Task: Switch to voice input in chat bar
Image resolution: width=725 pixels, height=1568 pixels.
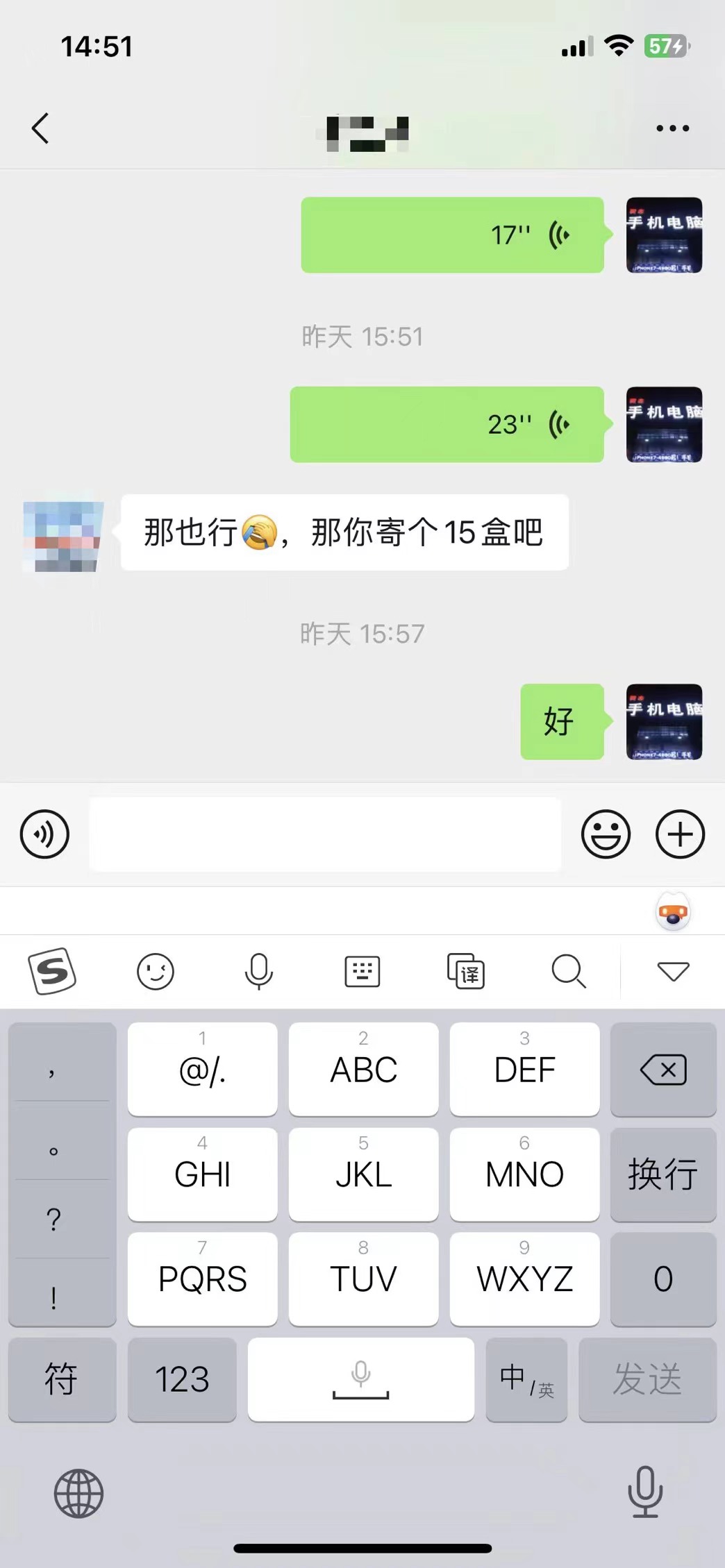Action: pyautogui.click(x=44, y=834)
